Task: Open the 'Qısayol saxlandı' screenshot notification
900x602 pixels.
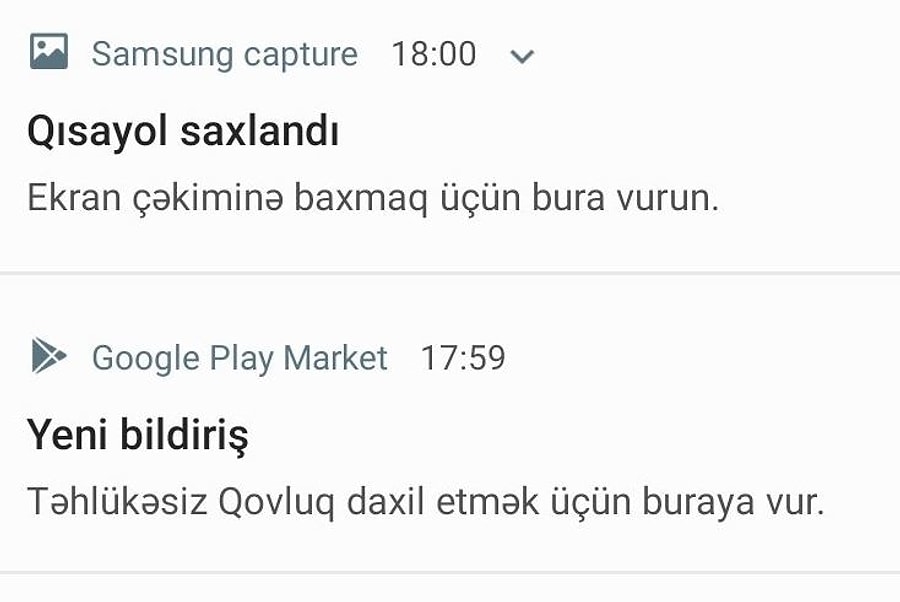Action: (x=372, y=165)
